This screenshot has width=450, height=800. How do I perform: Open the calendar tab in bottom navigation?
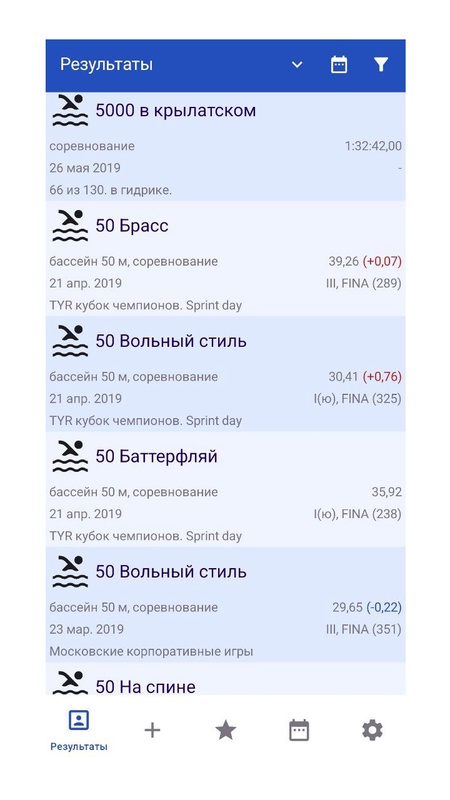click(299, 730)
